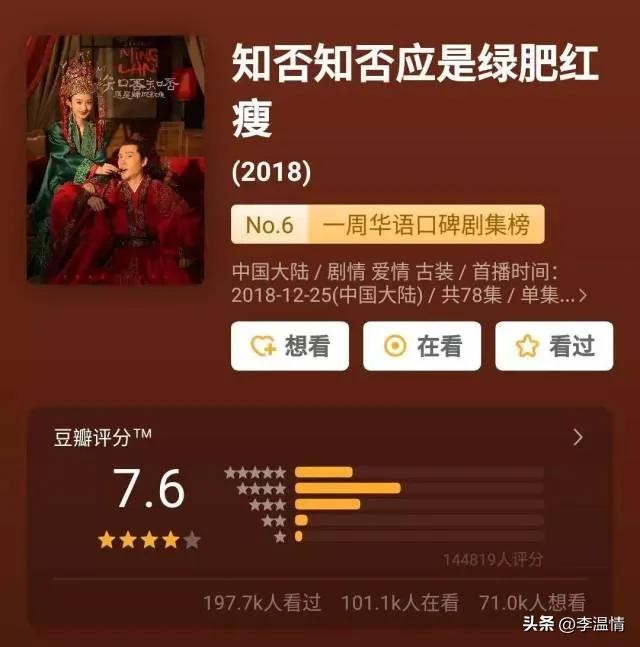Expand the drama info line ending in 单集
The height and width of the screenshot is (647, 640).
(x=582, y=296)
